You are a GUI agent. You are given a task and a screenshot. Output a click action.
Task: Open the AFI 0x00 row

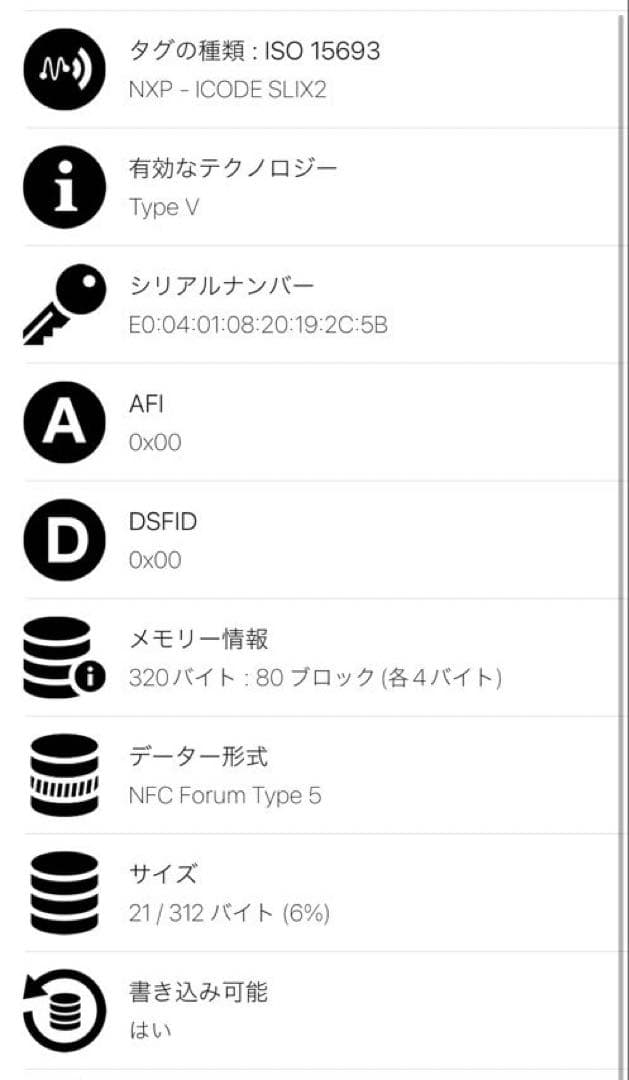314,422
